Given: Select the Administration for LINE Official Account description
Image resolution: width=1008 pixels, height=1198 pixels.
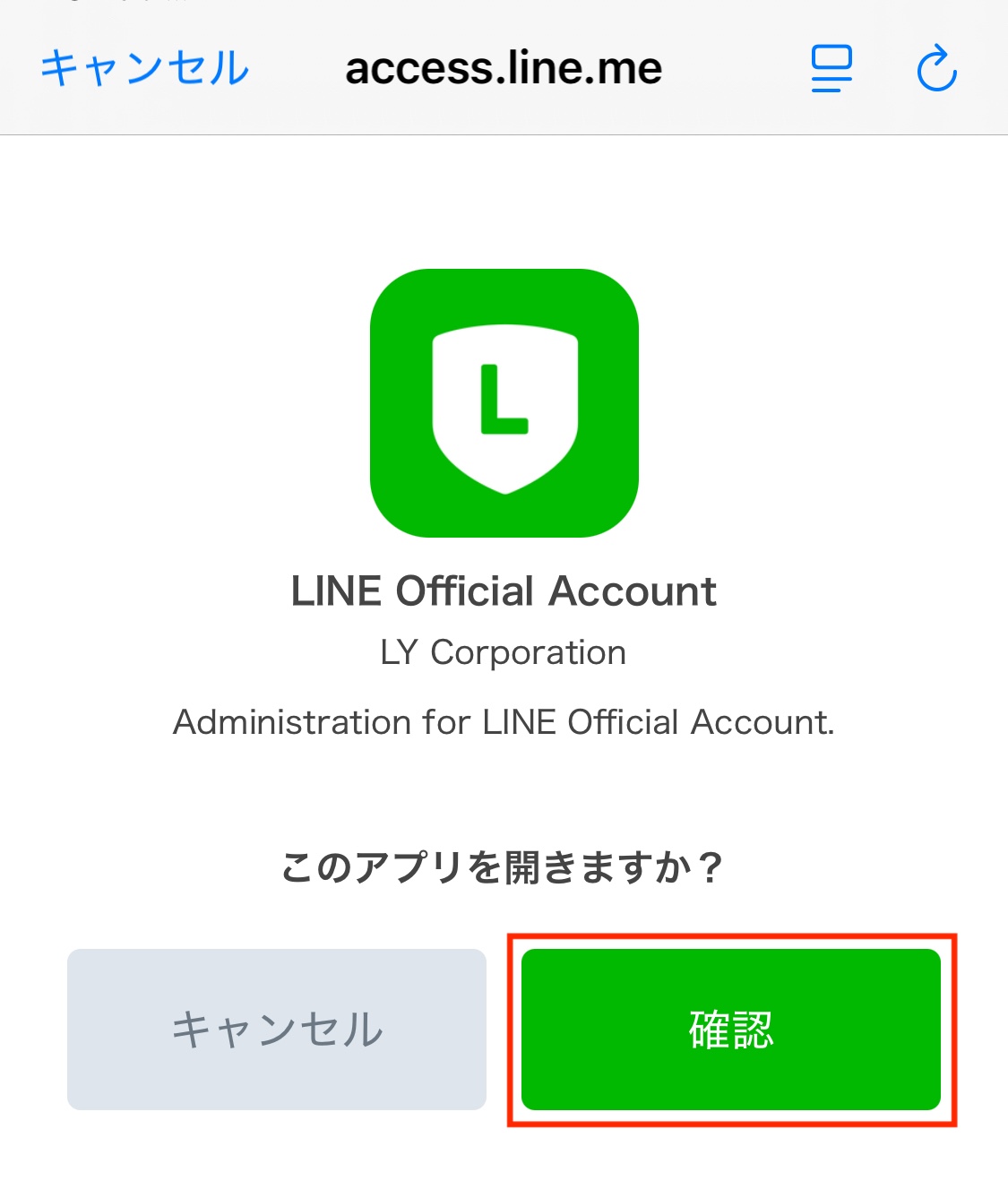Looking at the screenshot, I should [x=504, y=721].
